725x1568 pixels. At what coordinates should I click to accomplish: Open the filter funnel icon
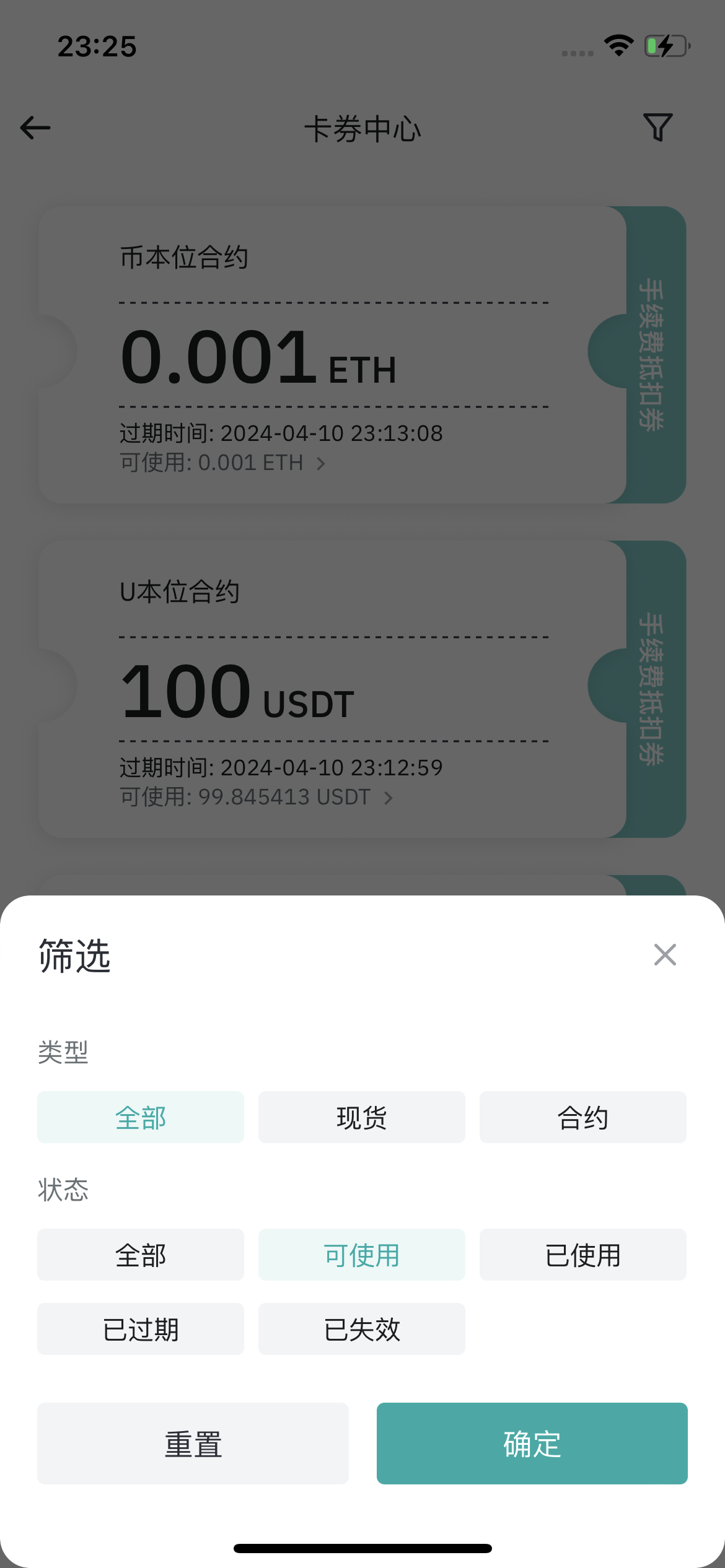[658, 128]
